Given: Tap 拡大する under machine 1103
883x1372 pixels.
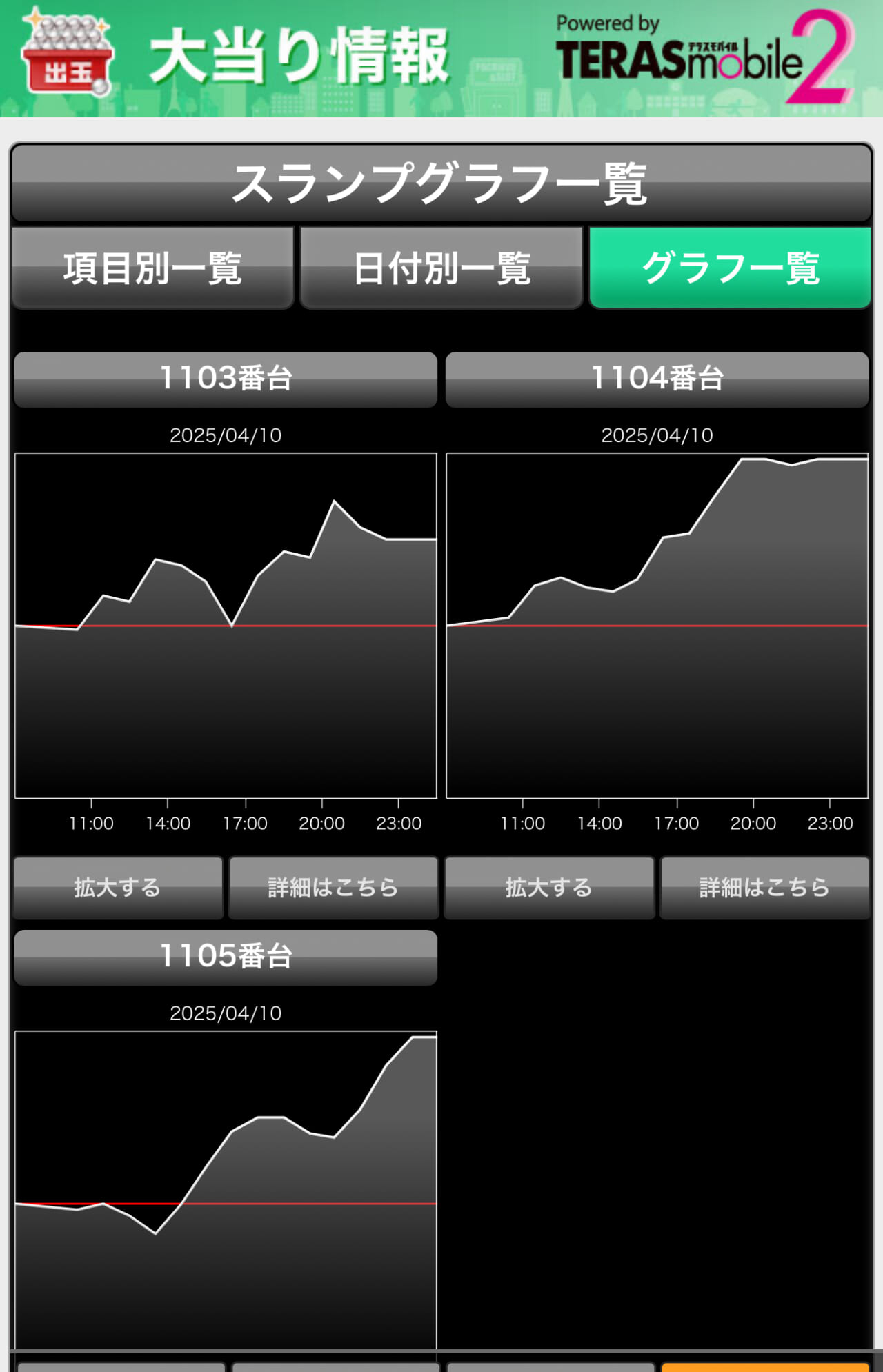Looking at the screenshot, I should (x=118, y=887).
